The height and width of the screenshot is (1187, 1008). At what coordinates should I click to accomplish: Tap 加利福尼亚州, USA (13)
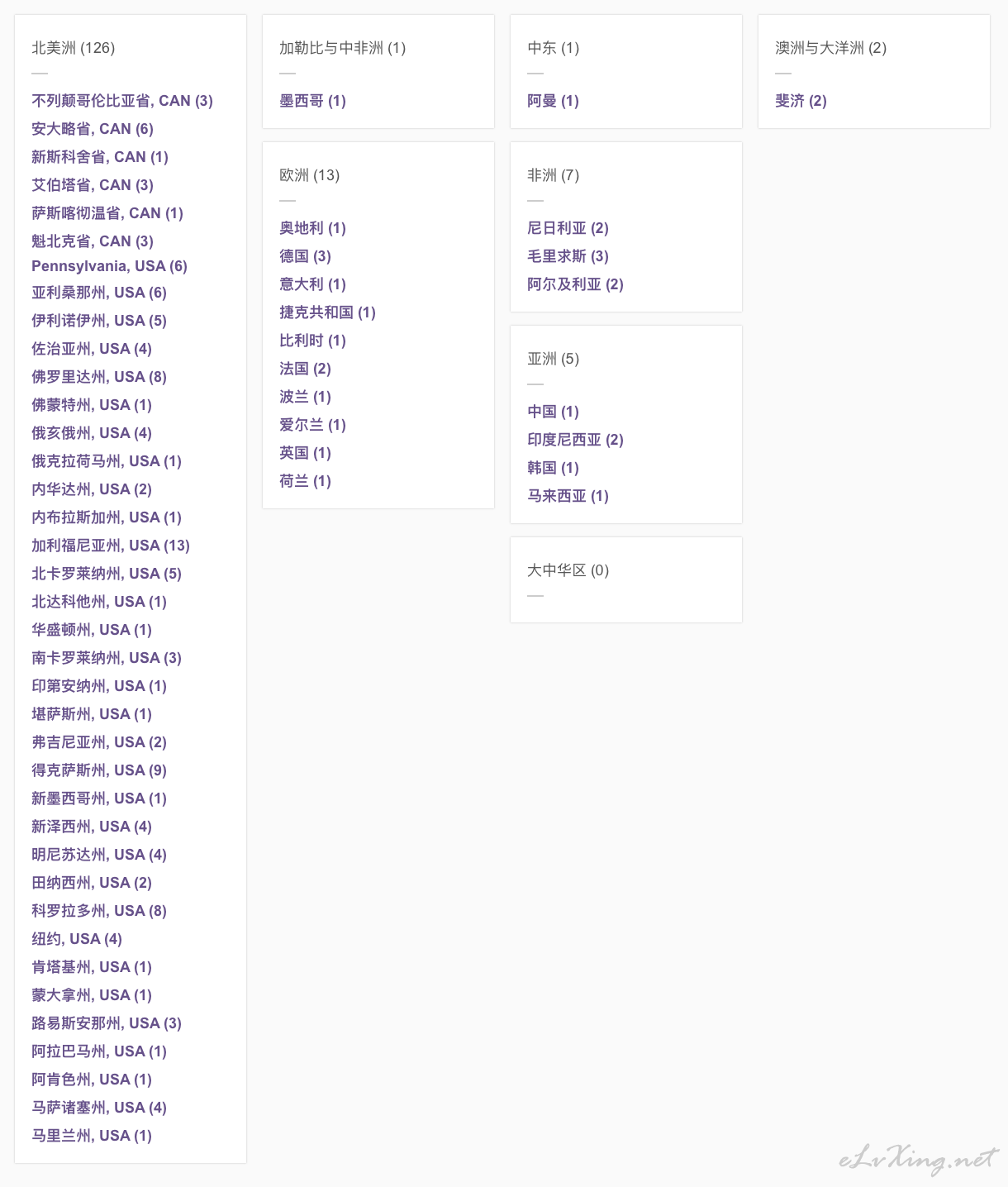coord(110,546)
